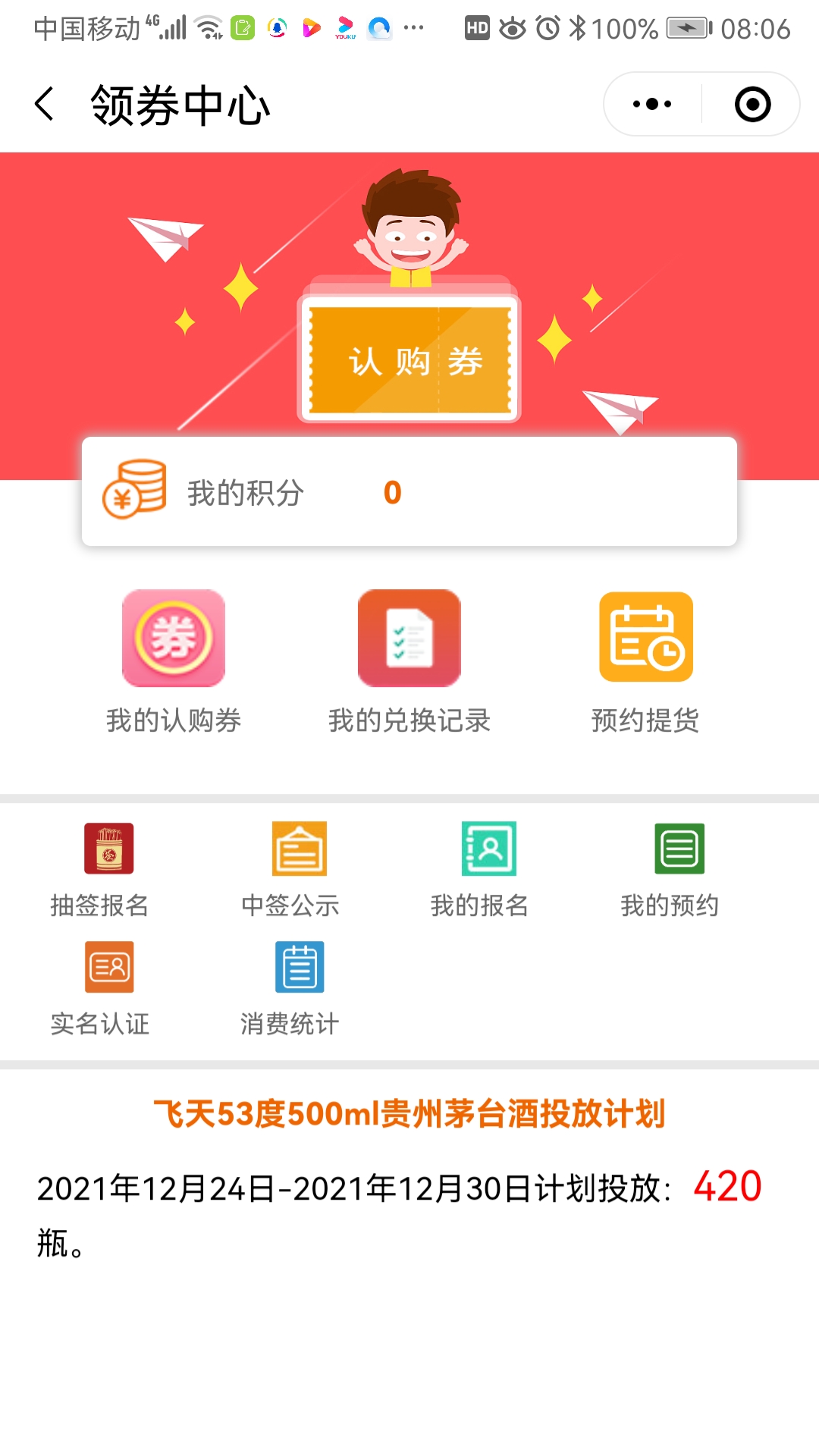Close the mini program via target icon
Viewport: 819px width, 1456px height.
tap(752, 104)
